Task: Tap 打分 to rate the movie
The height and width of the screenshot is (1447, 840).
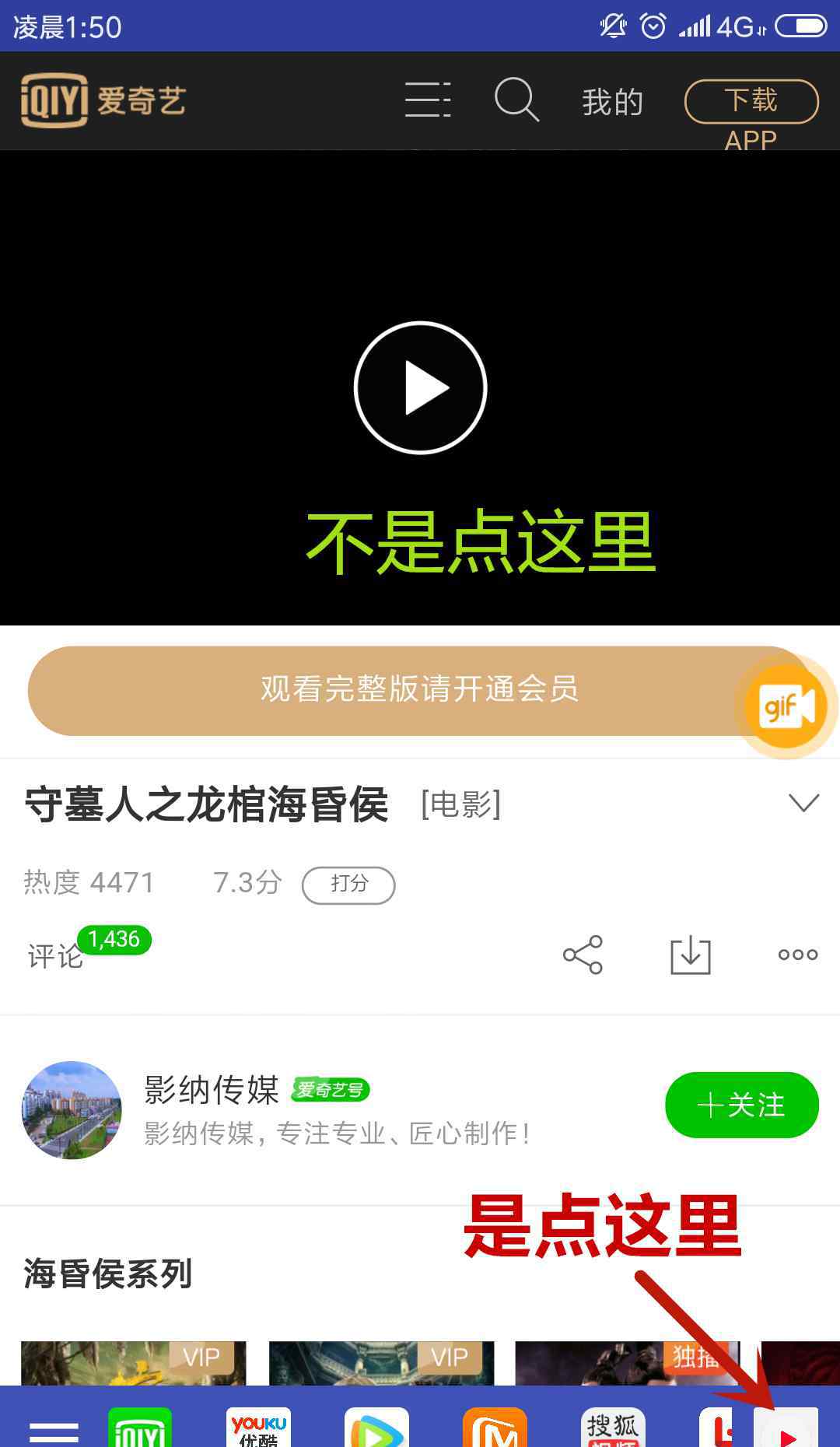Action: 348,885
